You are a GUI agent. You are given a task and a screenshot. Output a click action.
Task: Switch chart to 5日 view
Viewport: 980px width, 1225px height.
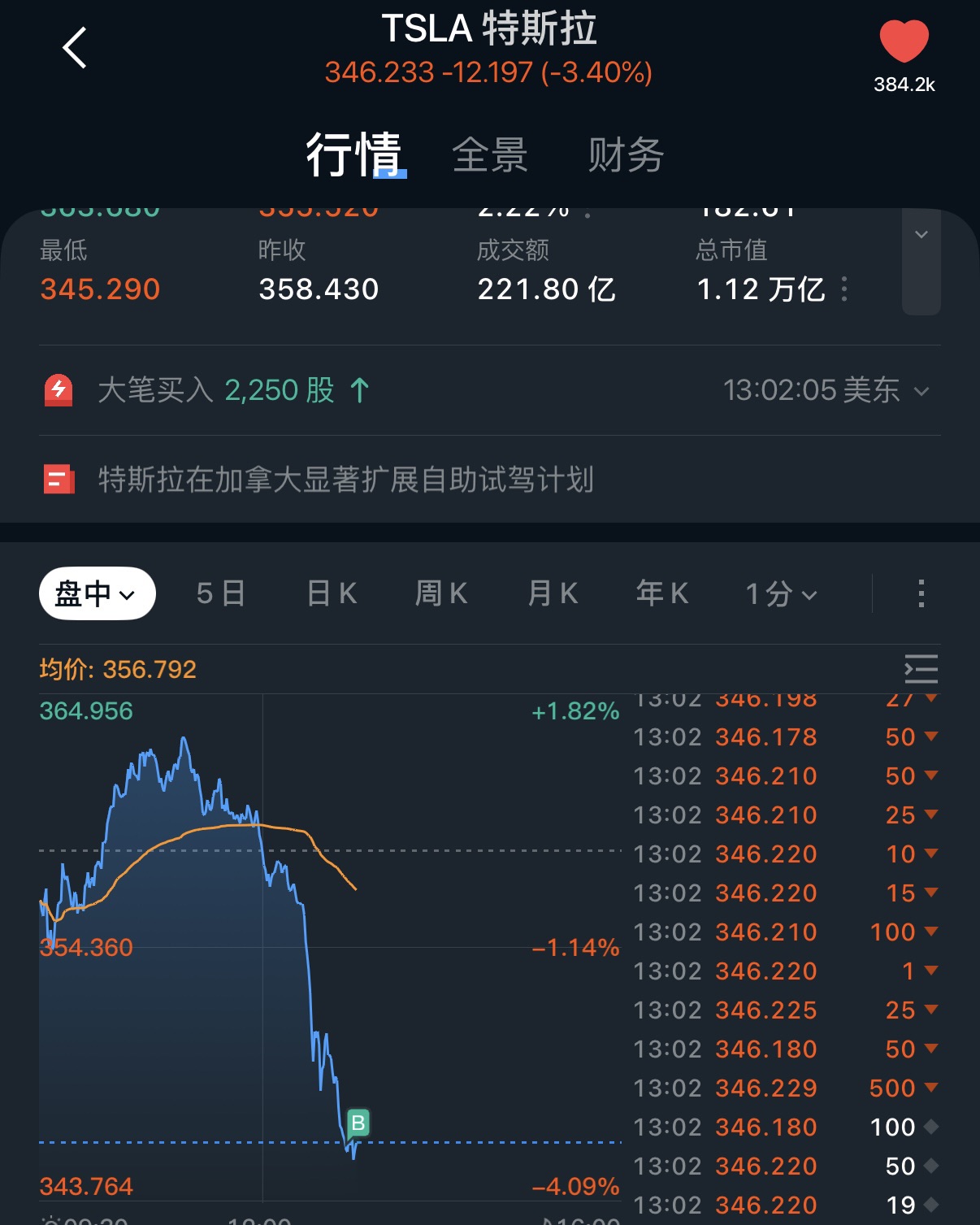pos(220,593)
